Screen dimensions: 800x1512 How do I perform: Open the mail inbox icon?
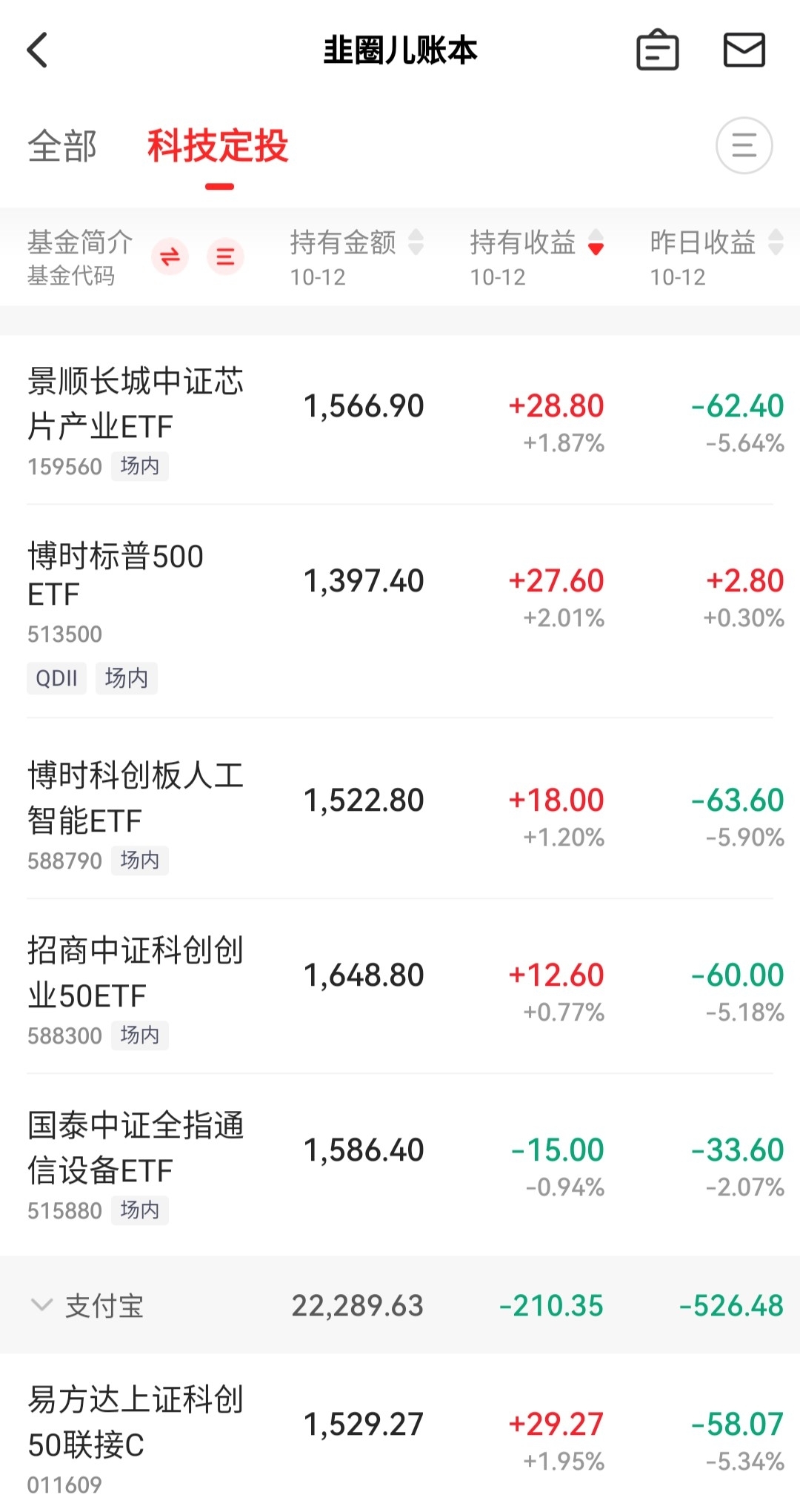[x=744, y=50]
